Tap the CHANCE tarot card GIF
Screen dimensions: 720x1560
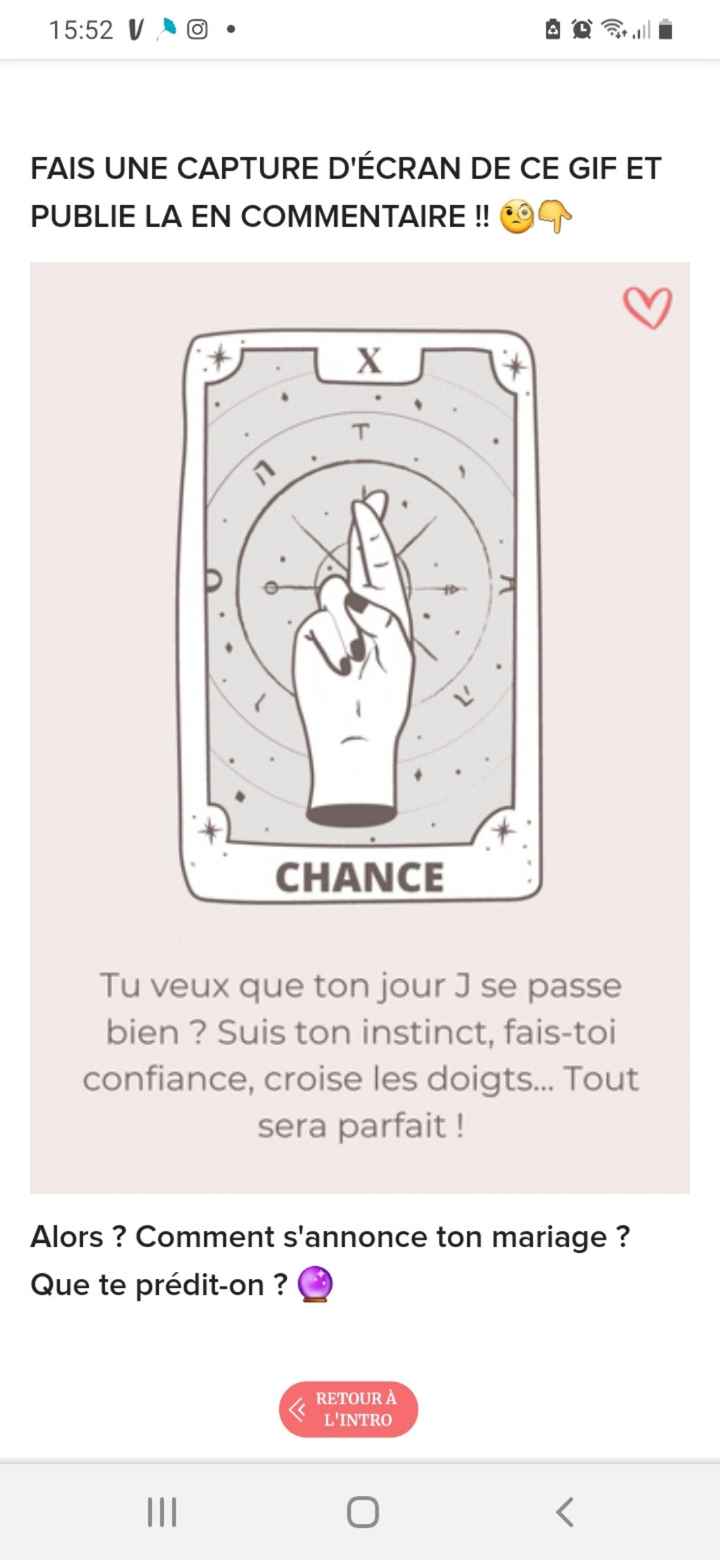pos(360,620)
